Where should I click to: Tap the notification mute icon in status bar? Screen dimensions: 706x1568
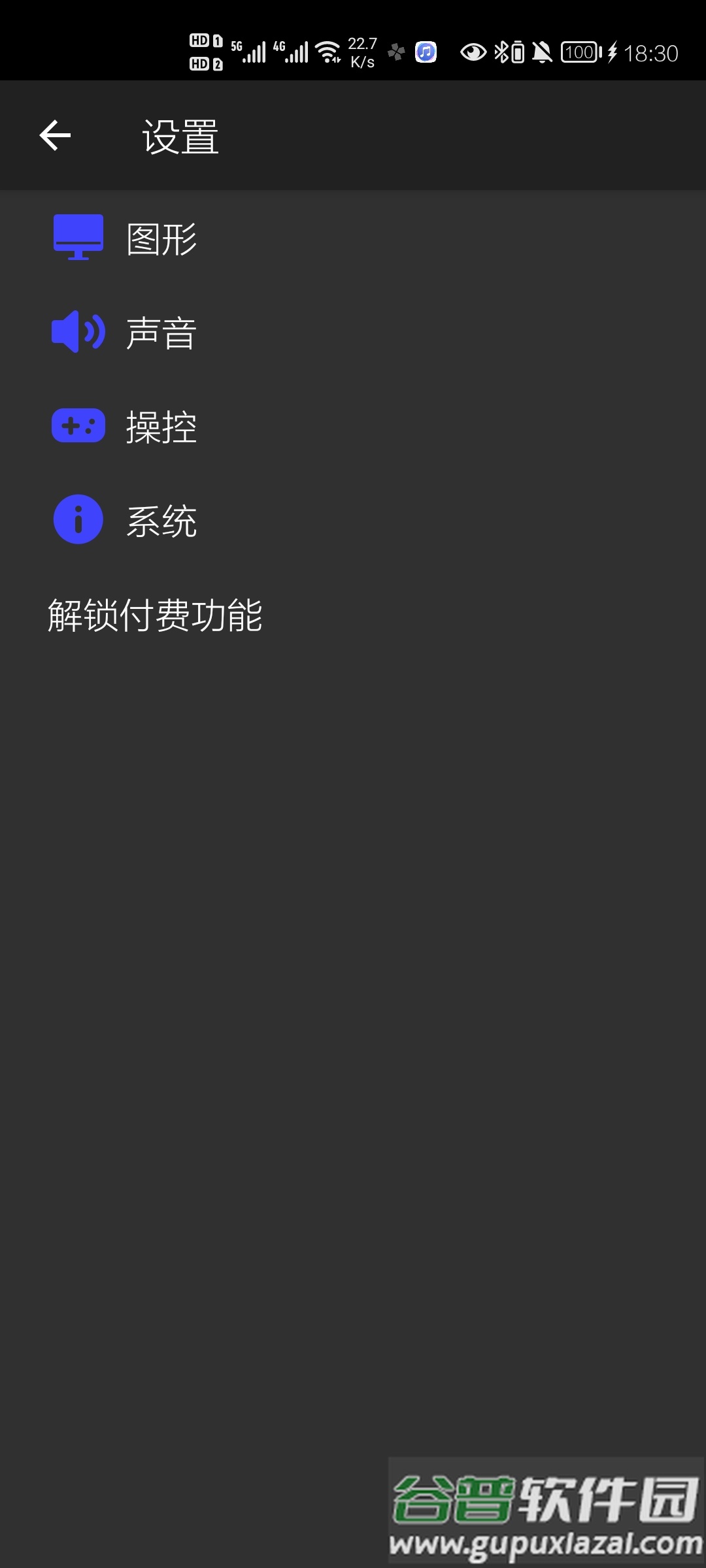(x=541, y=52)
